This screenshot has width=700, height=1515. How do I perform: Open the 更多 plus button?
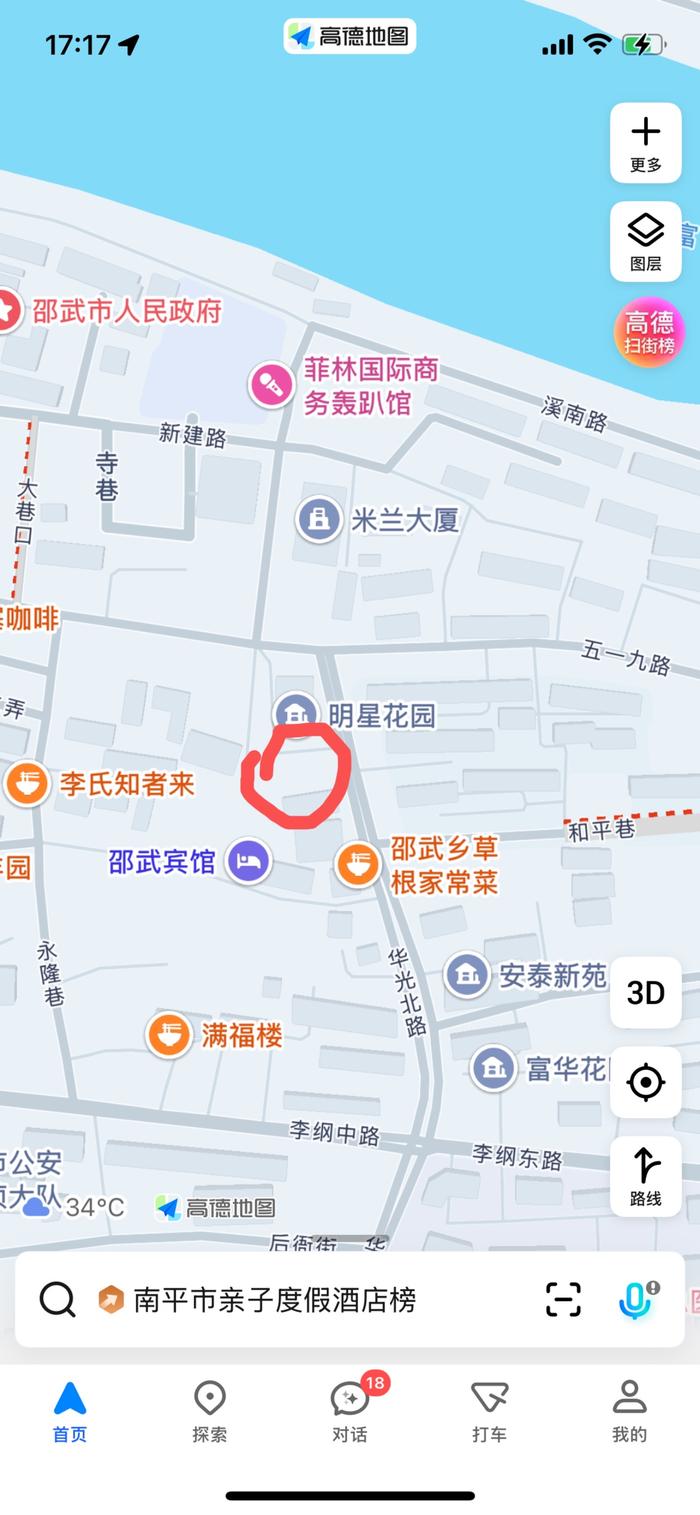coord(645,144)
